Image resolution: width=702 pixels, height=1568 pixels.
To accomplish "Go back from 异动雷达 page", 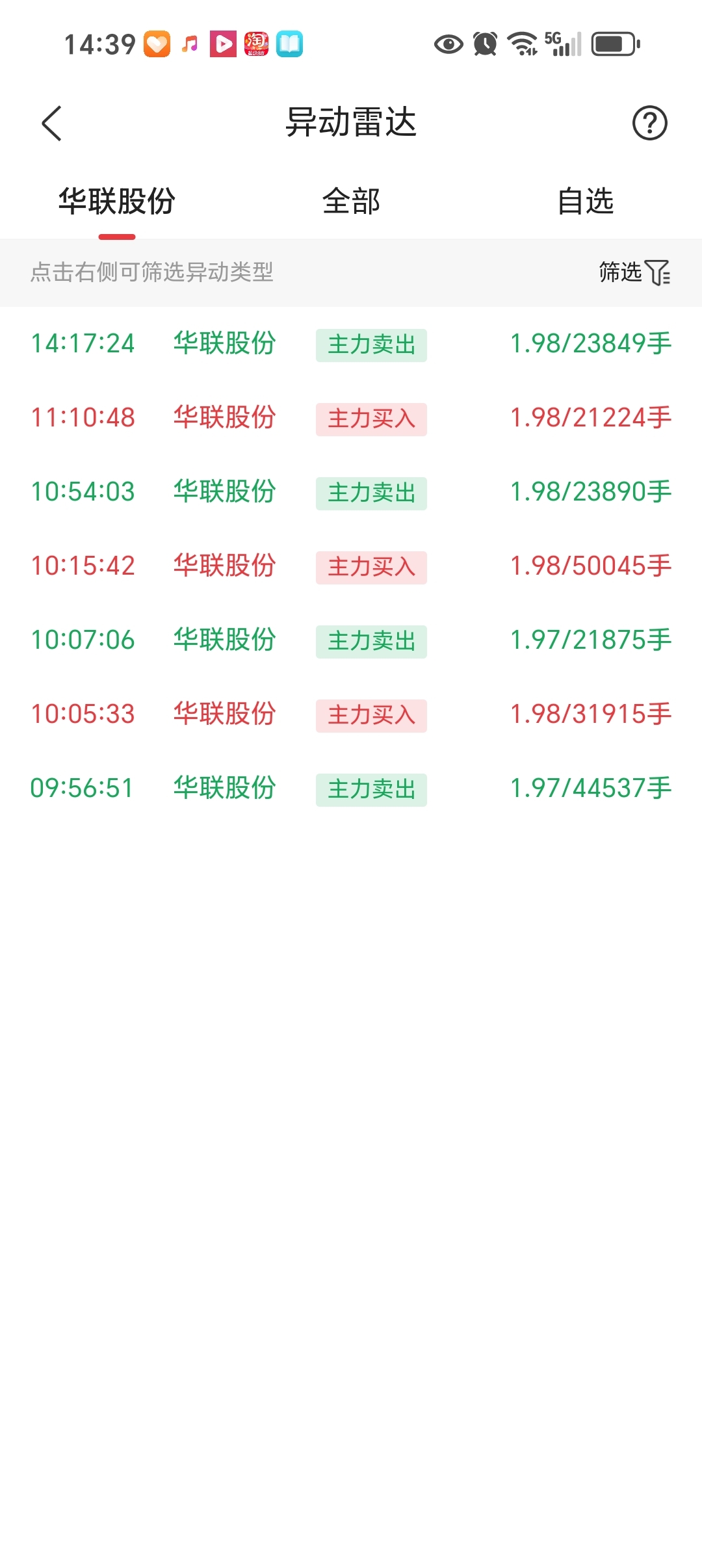I will [52, 123].
